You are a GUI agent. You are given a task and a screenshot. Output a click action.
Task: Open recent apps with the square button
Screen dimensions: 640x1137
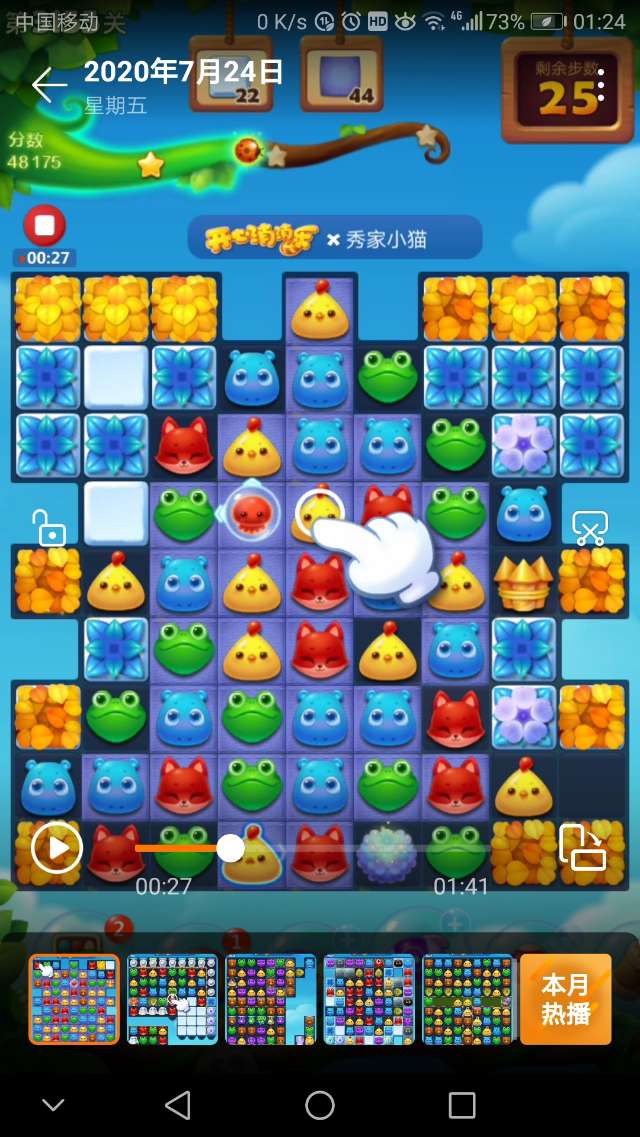[462, 1104]
